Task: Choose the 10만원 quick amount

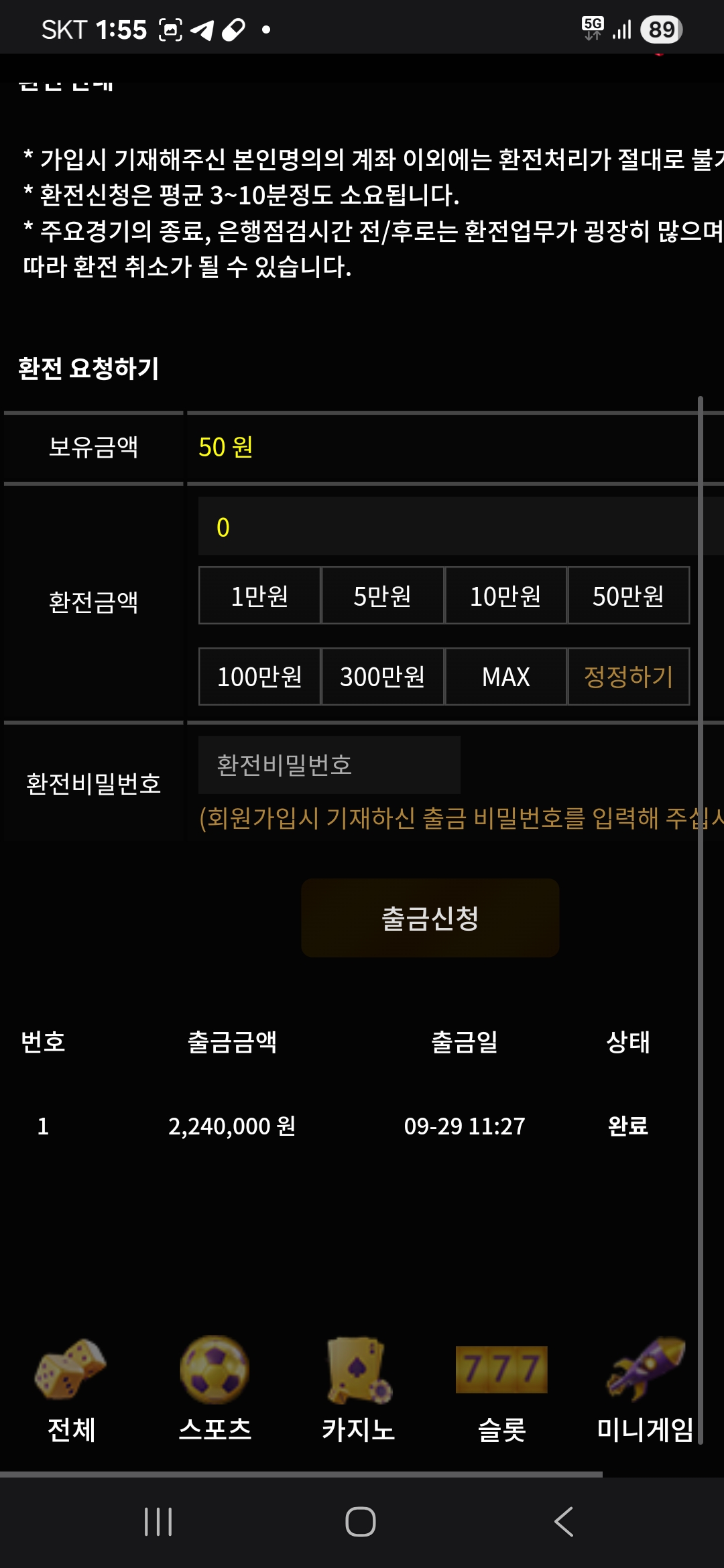Action: click(505, 596)
